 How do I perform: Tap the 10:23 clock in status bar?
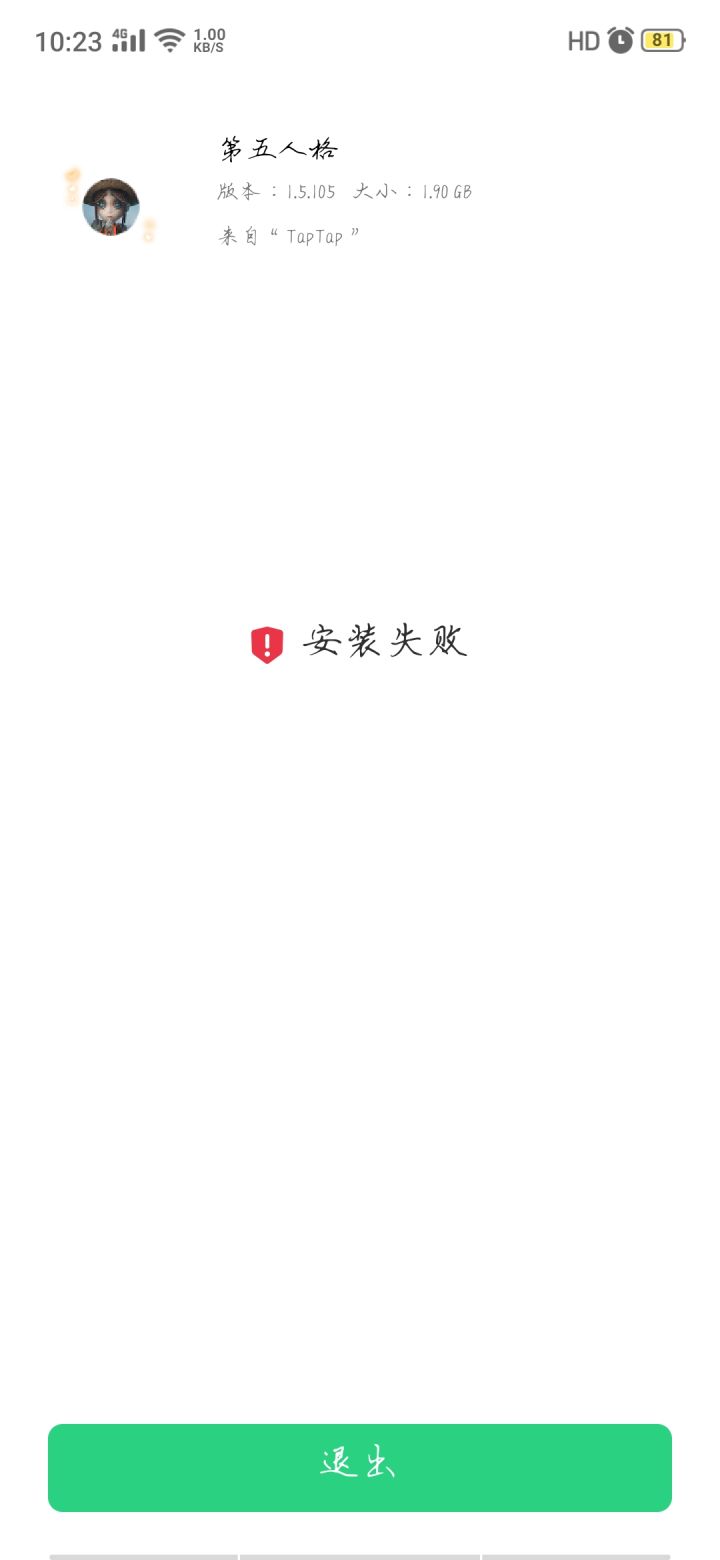[68, 41]
